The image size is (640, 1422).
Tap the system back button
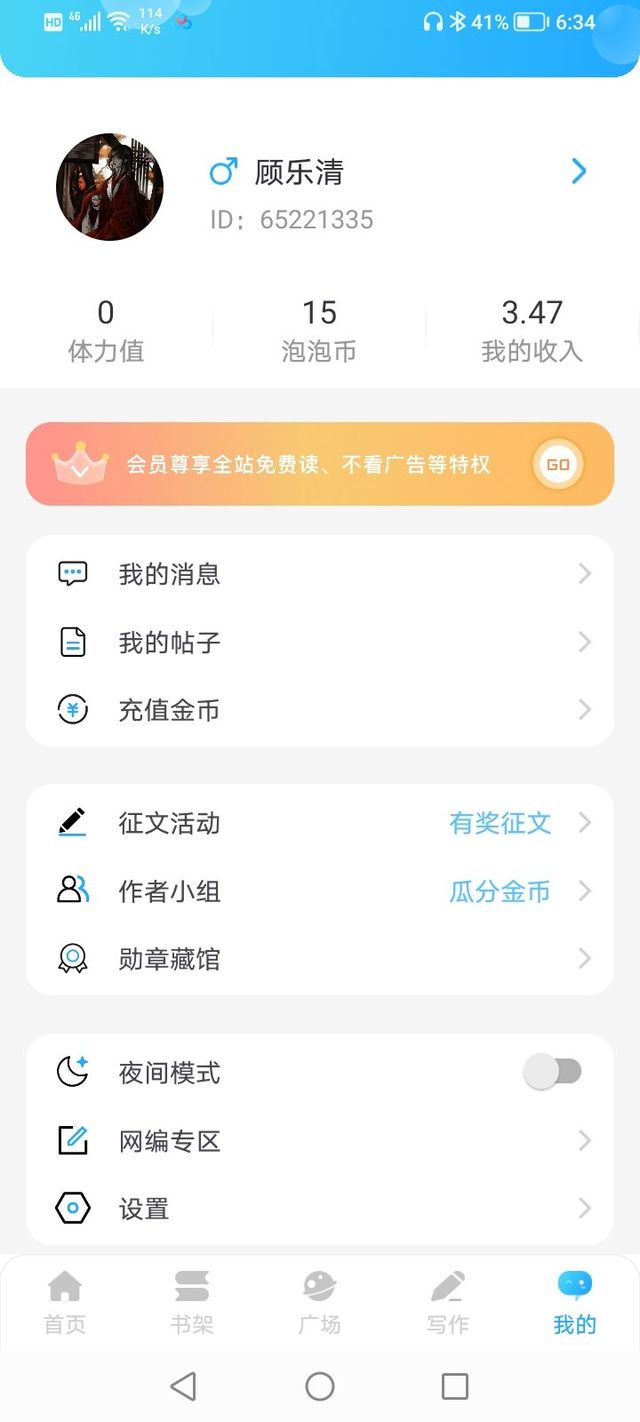coord(183,1386)
